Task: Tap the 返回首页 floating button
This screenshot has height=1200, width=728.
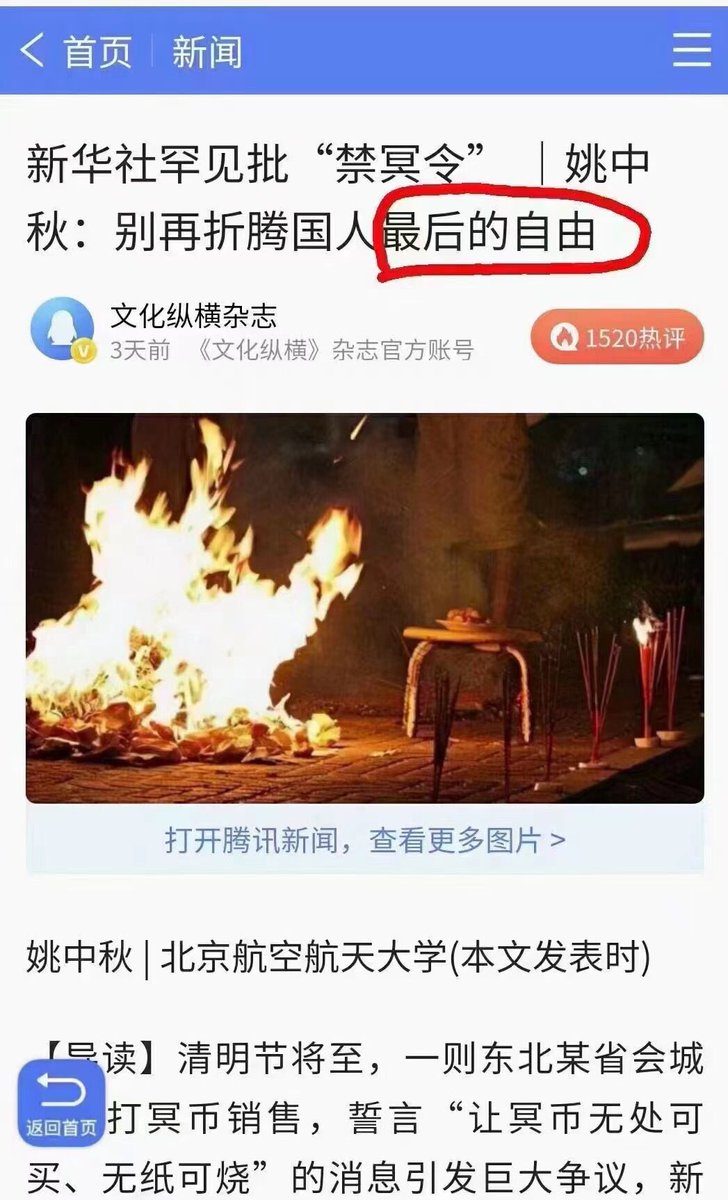Action: click(62, 1103)
